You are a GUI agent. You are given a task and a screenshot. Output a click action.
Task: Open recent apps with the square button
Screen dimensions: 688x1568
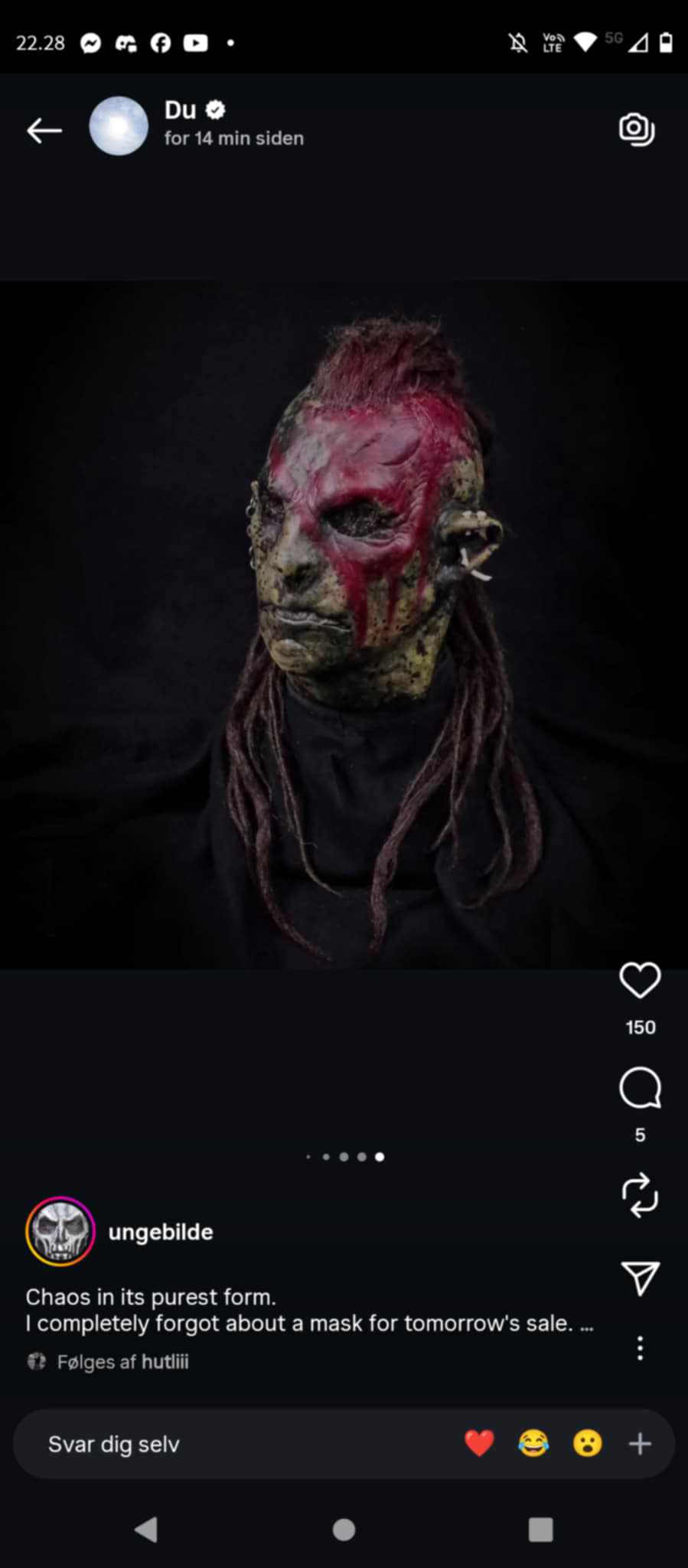click(x=540, y=1530)
